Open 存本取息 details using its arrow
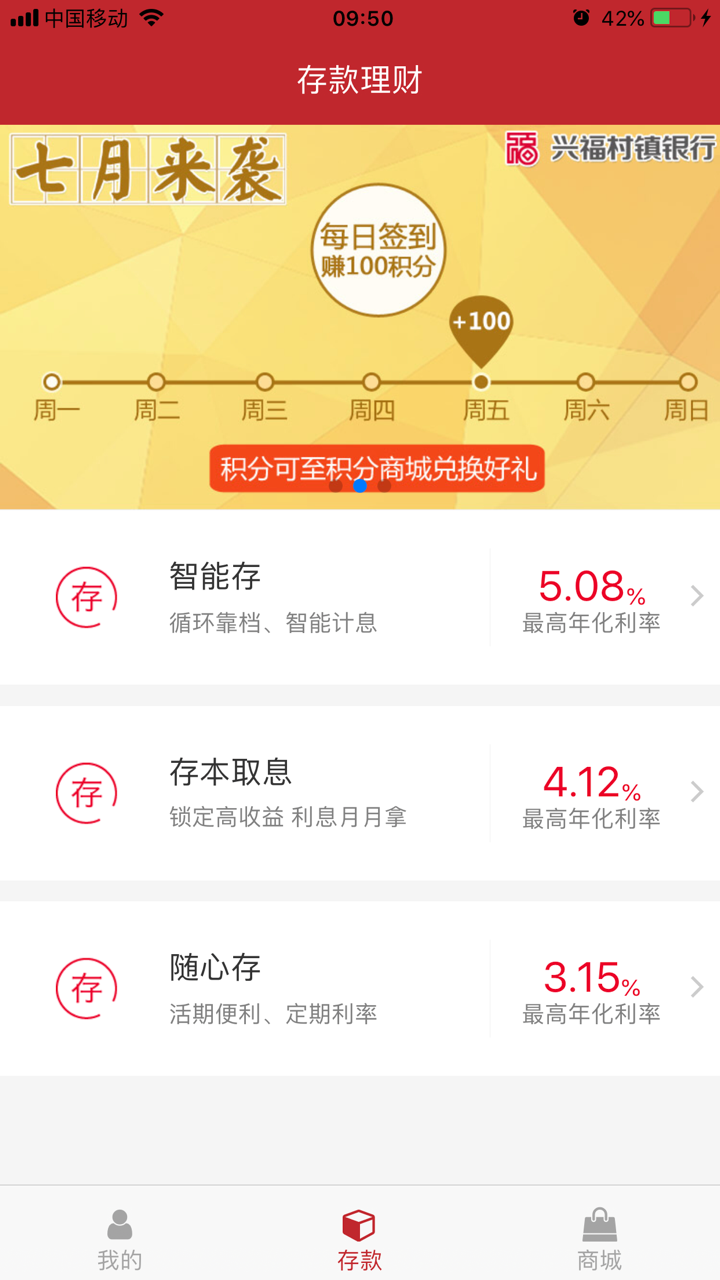 695,792
